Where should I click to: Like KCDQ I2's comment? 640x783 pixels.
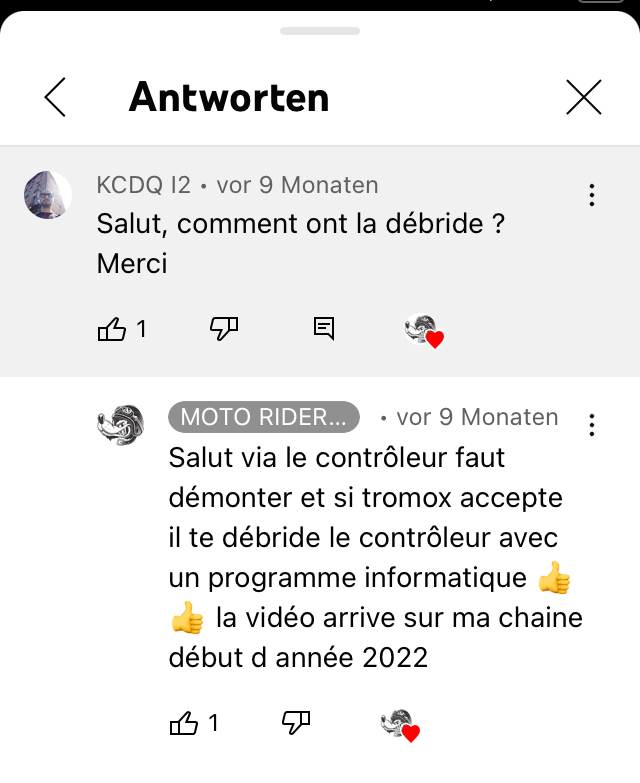pos(112,328)
